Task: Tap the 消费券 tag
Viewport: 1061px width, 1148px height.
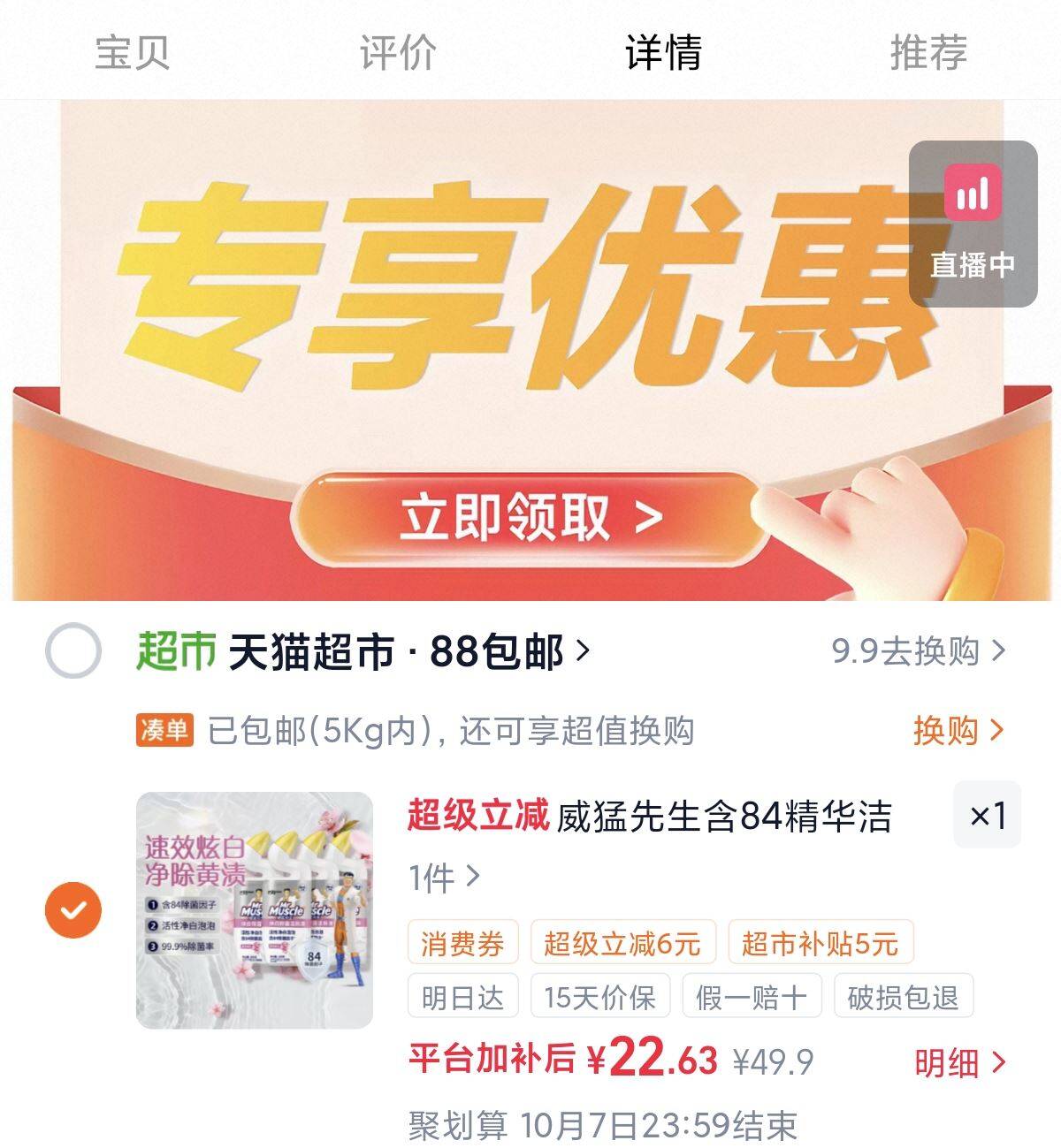Action: [462, 944]
